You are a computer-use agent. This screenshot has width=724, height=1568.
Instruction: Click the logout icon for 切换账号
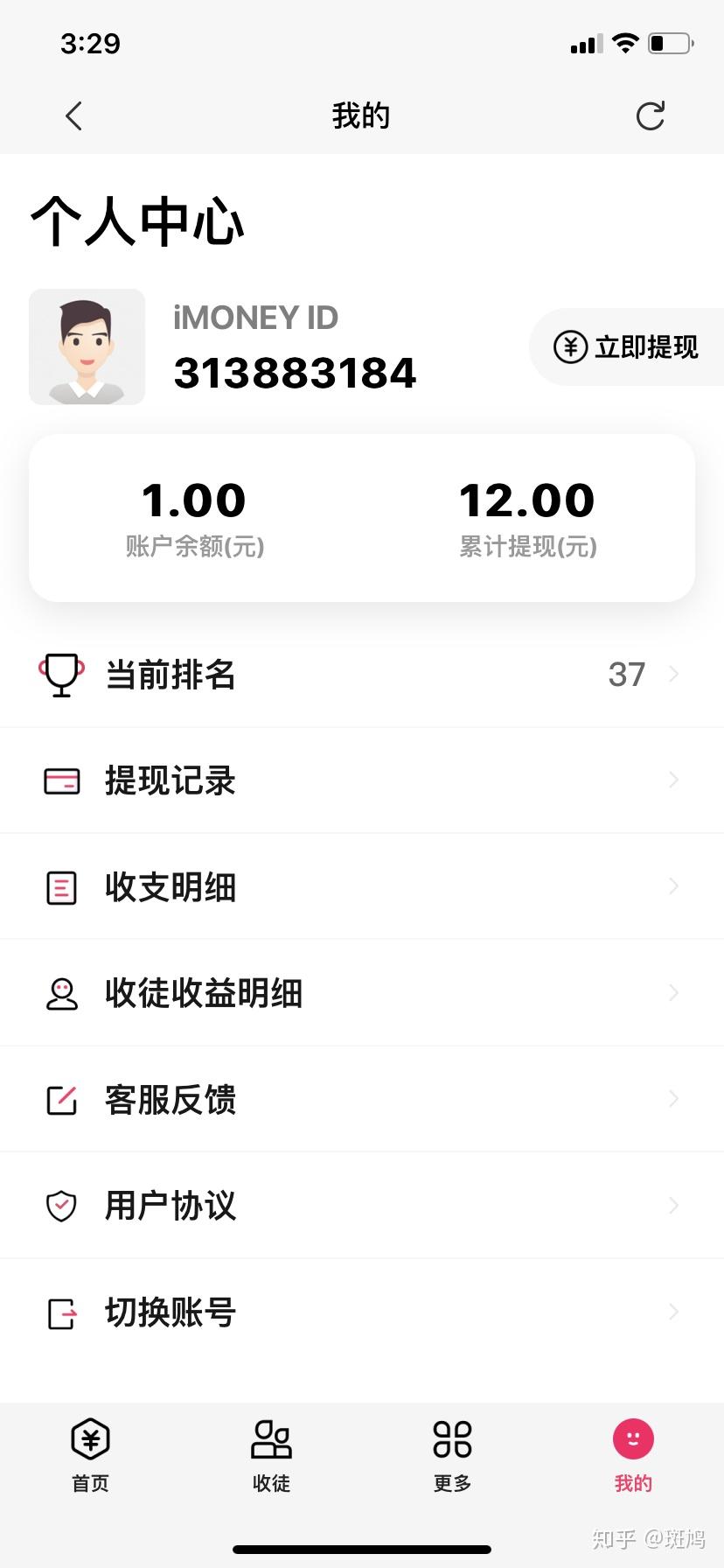[x=61, y=1312]
